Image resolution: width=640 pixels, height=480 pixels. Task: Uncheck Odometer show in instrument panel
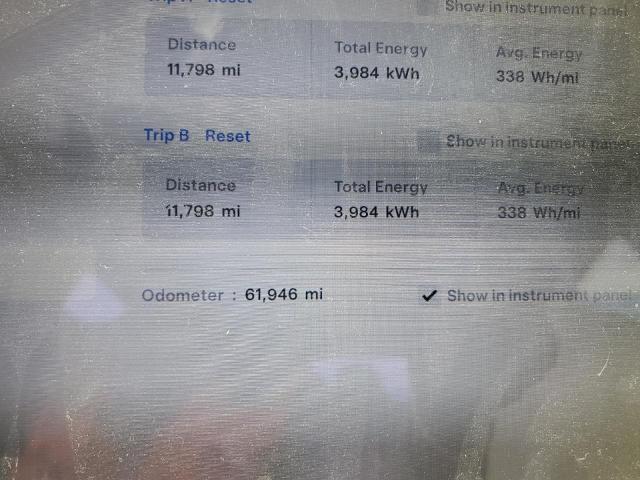(x=430, y=296)
